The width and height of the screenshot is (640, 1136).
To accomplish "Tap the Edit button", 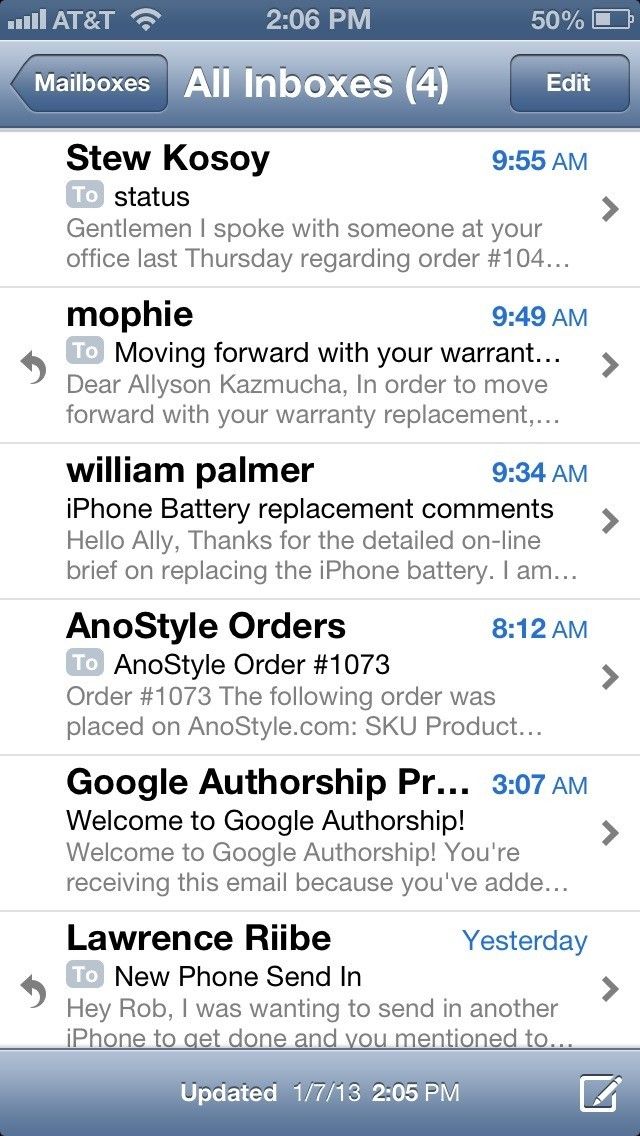I will [x=568, y=83].
